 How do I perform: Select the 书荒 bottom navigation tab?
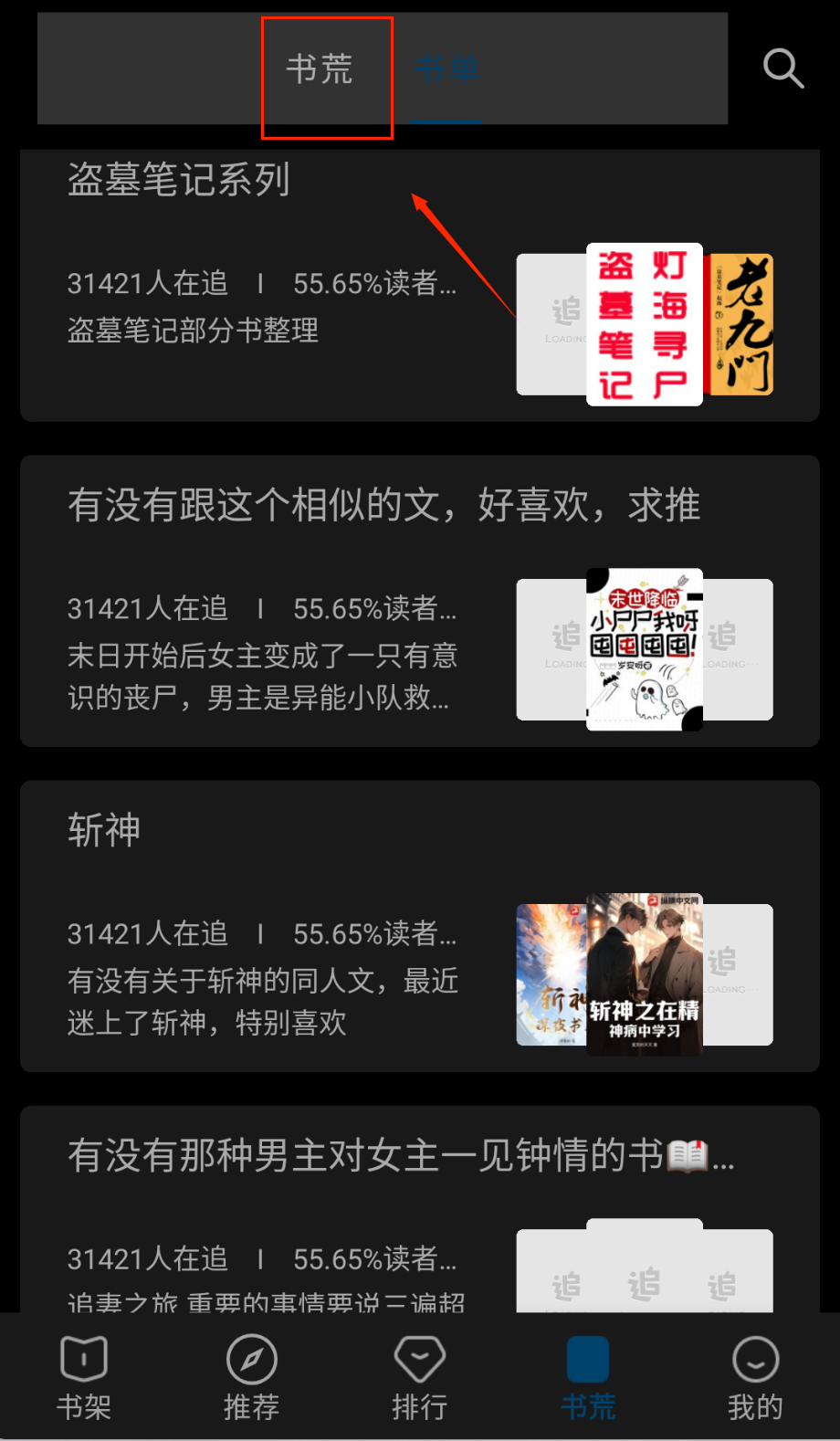(588, 1378)
